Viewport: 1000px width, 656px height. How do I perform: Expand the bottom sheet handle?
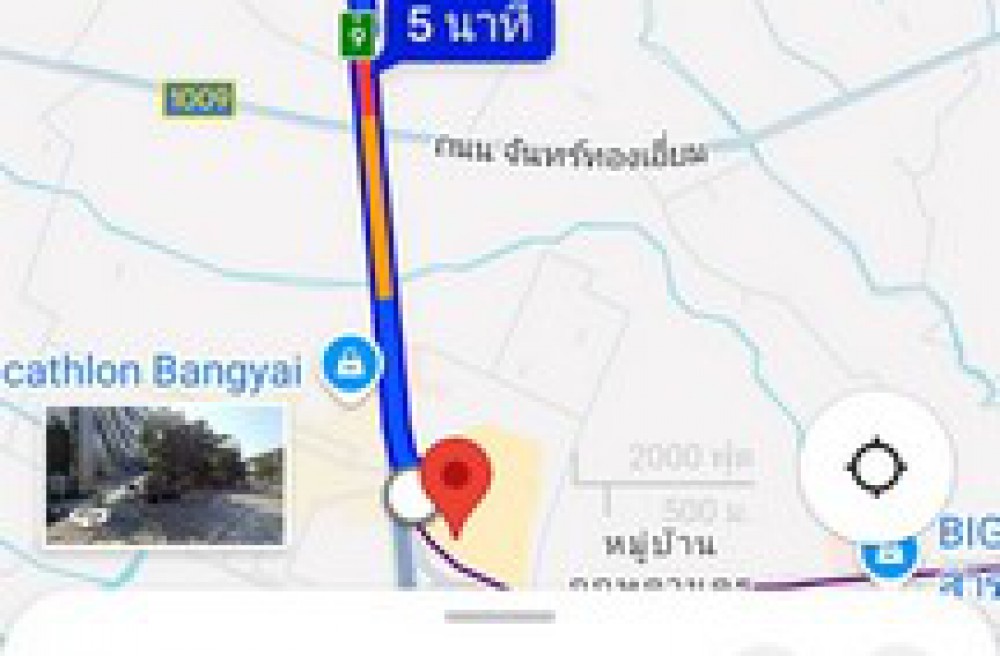[x=500, y=617]
